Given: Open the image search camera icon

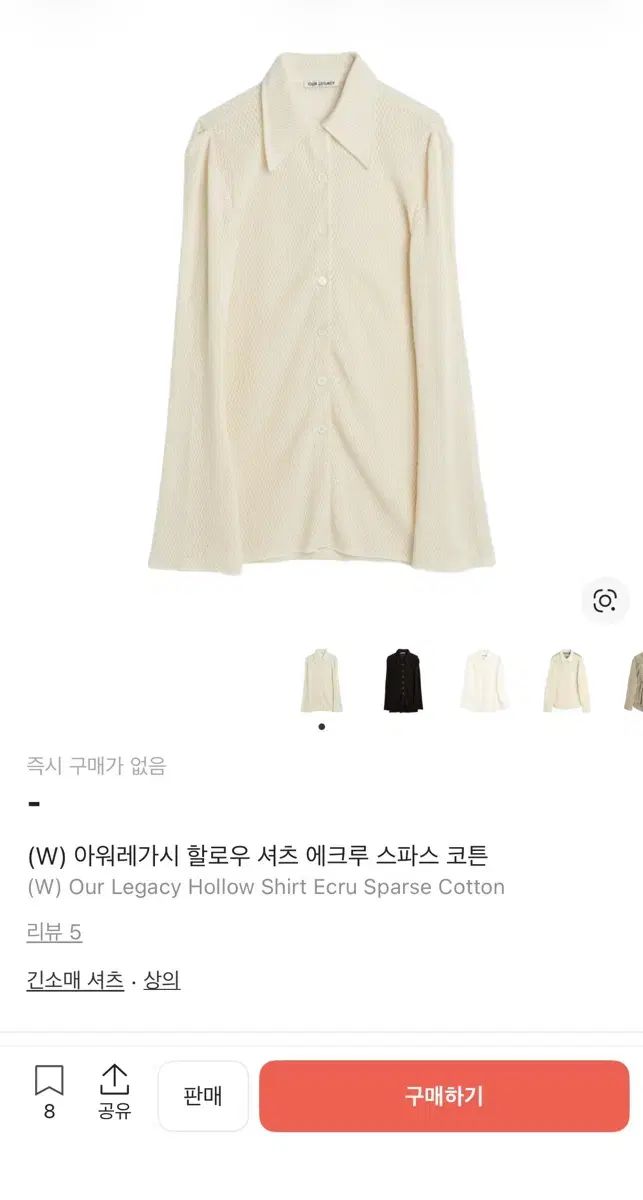Looking at the screenshot, I should (604, 600).
